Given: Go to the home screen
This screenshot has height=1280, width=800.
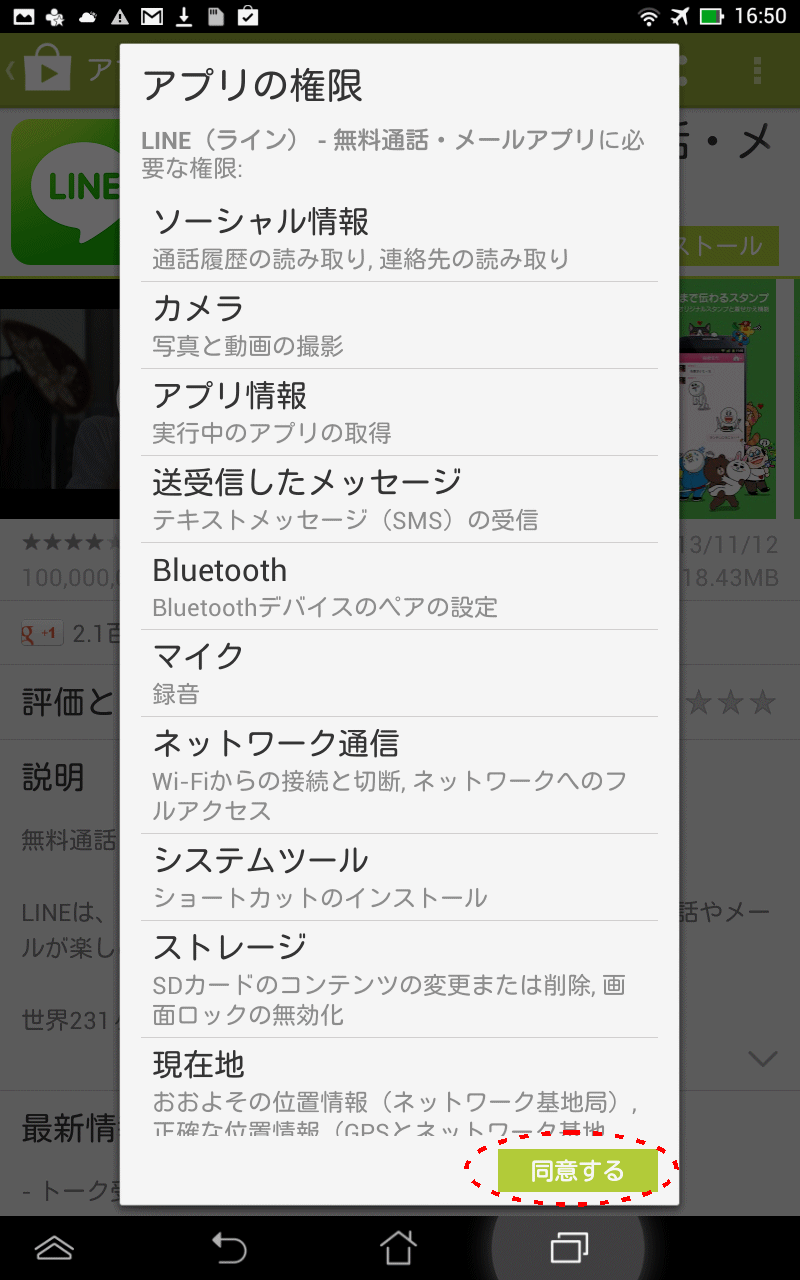Looking at the screenshot, I should (x=398, y=1247).
